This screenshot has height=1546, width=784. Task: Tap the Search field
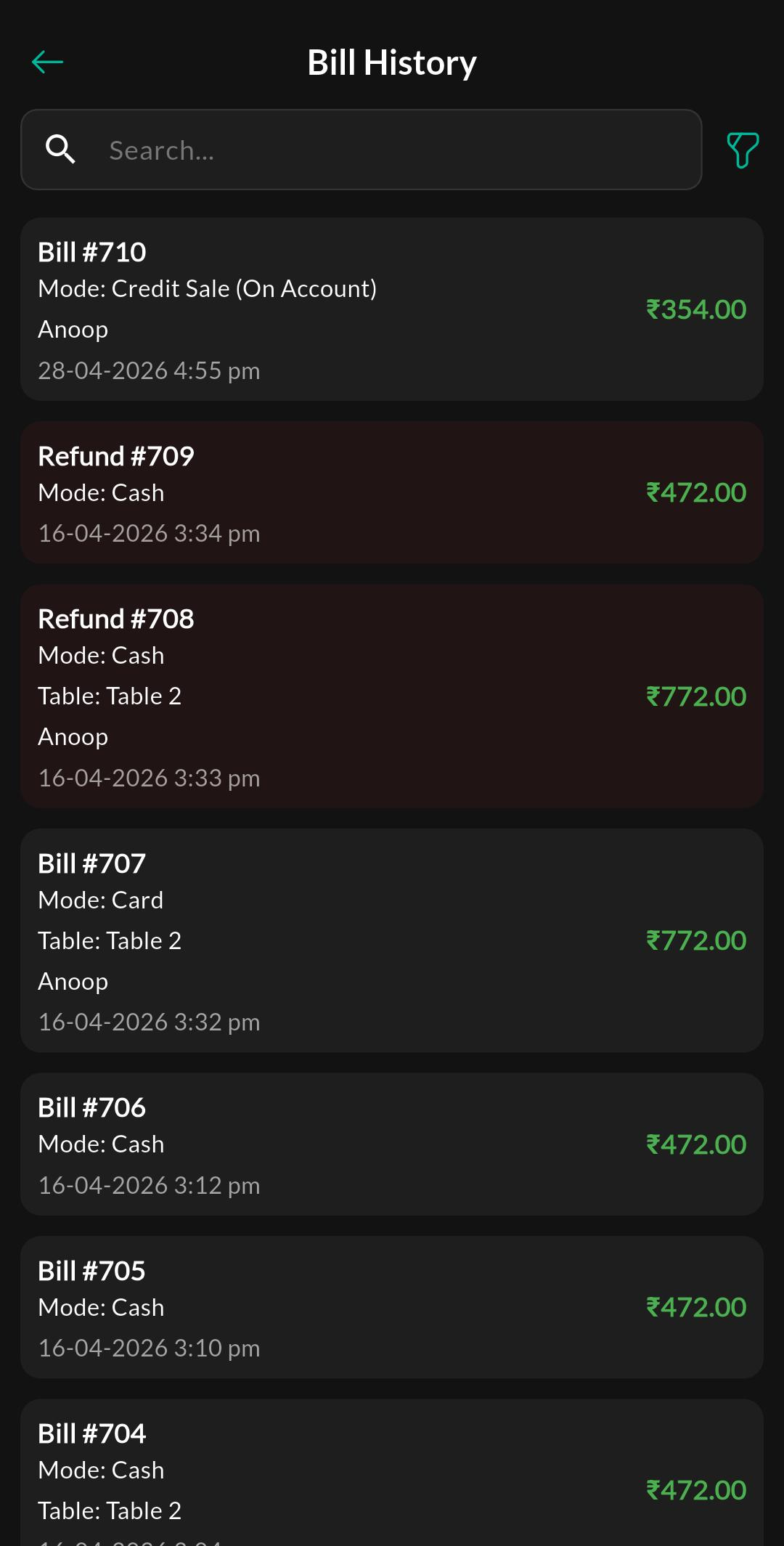point(362,150)
